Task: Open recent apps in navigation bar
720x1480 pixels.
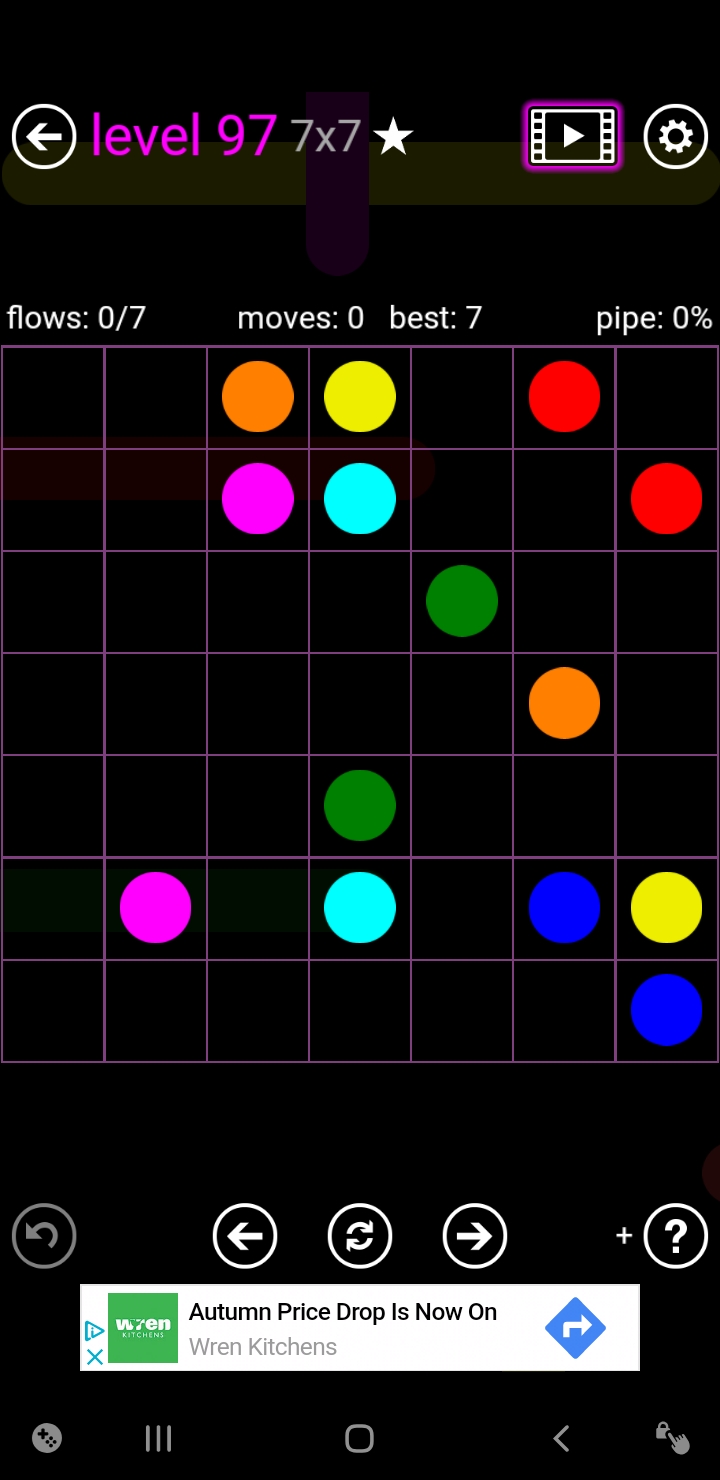Action: [x=158, y=1438]
